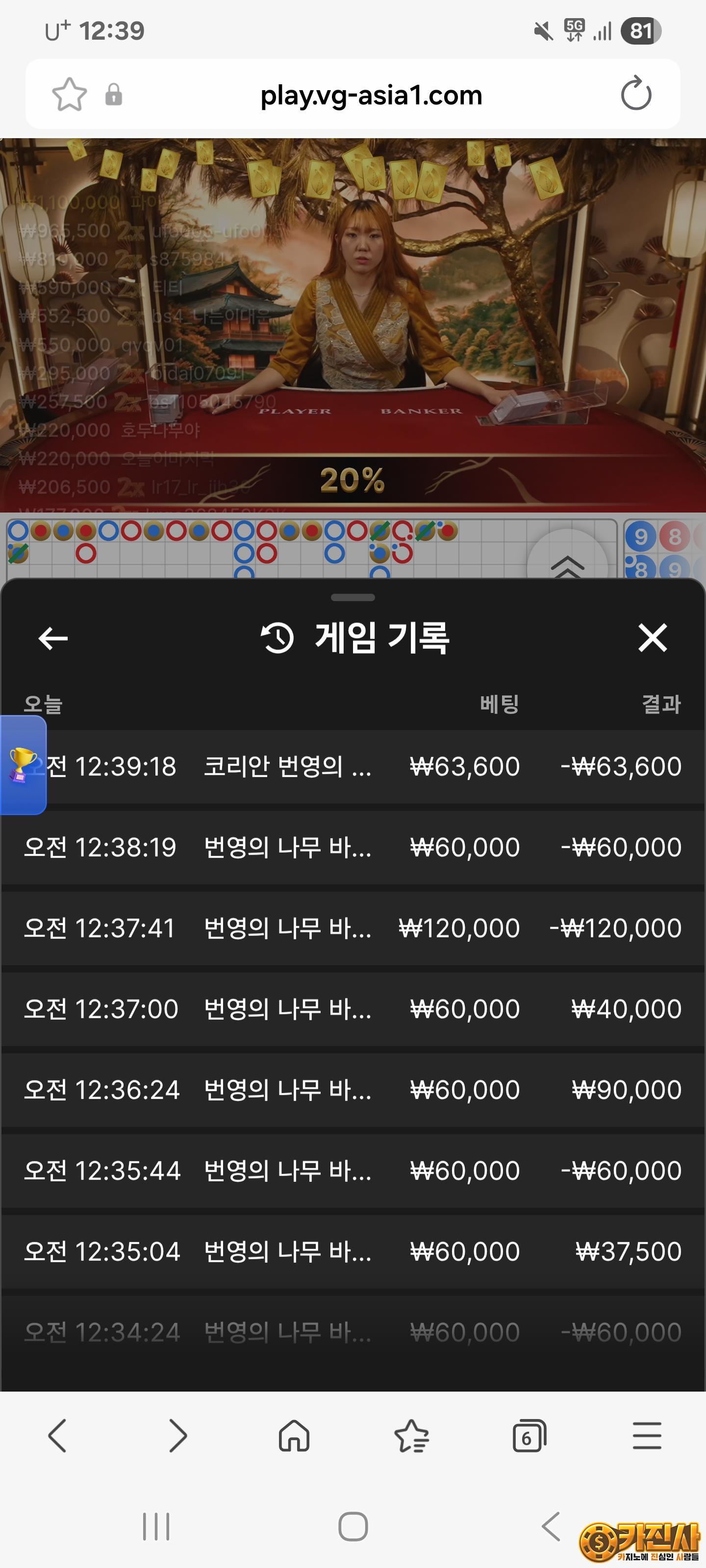The image size is (706, 1568).
Task: Go to the previous page in browser
Action: (x=58, y=1436)
